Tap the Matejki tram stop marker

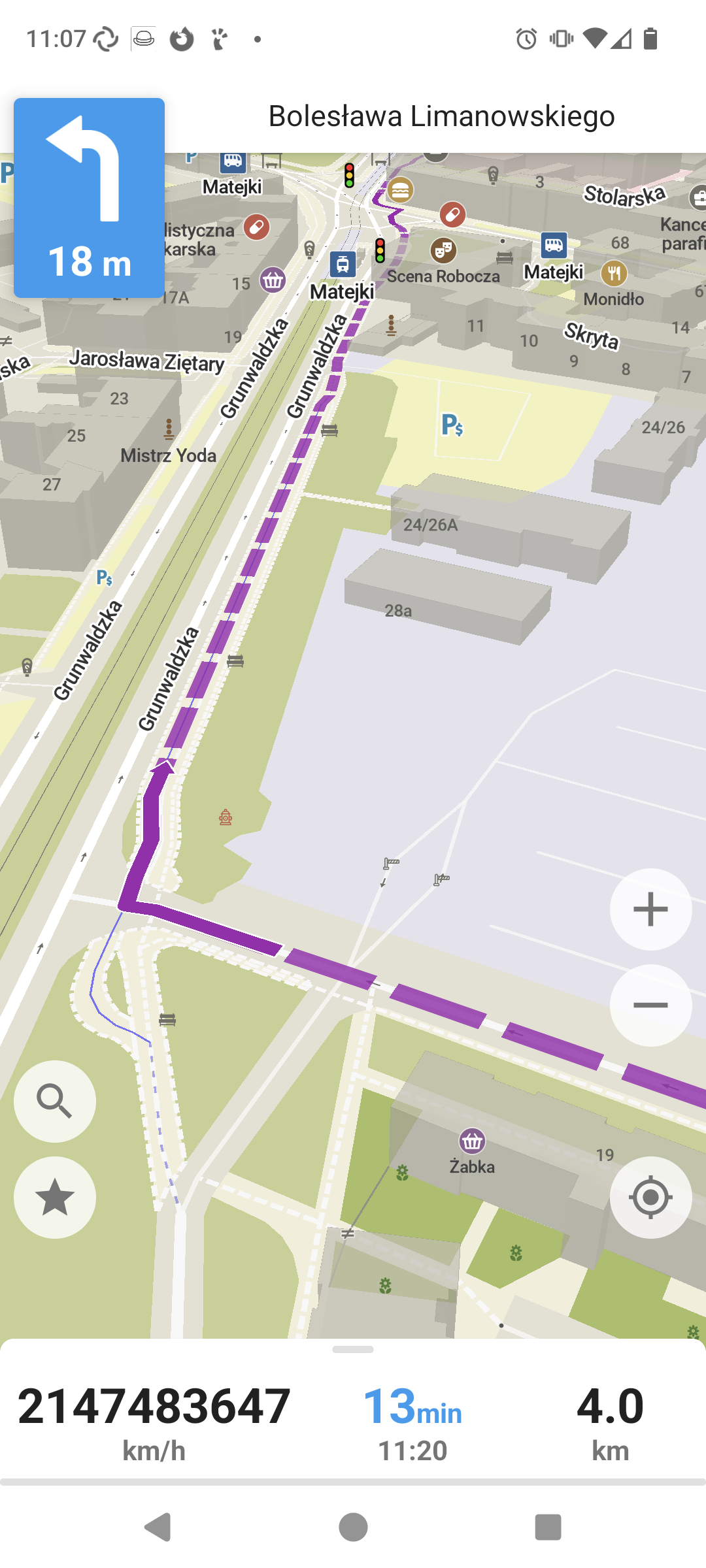point(343,265)
